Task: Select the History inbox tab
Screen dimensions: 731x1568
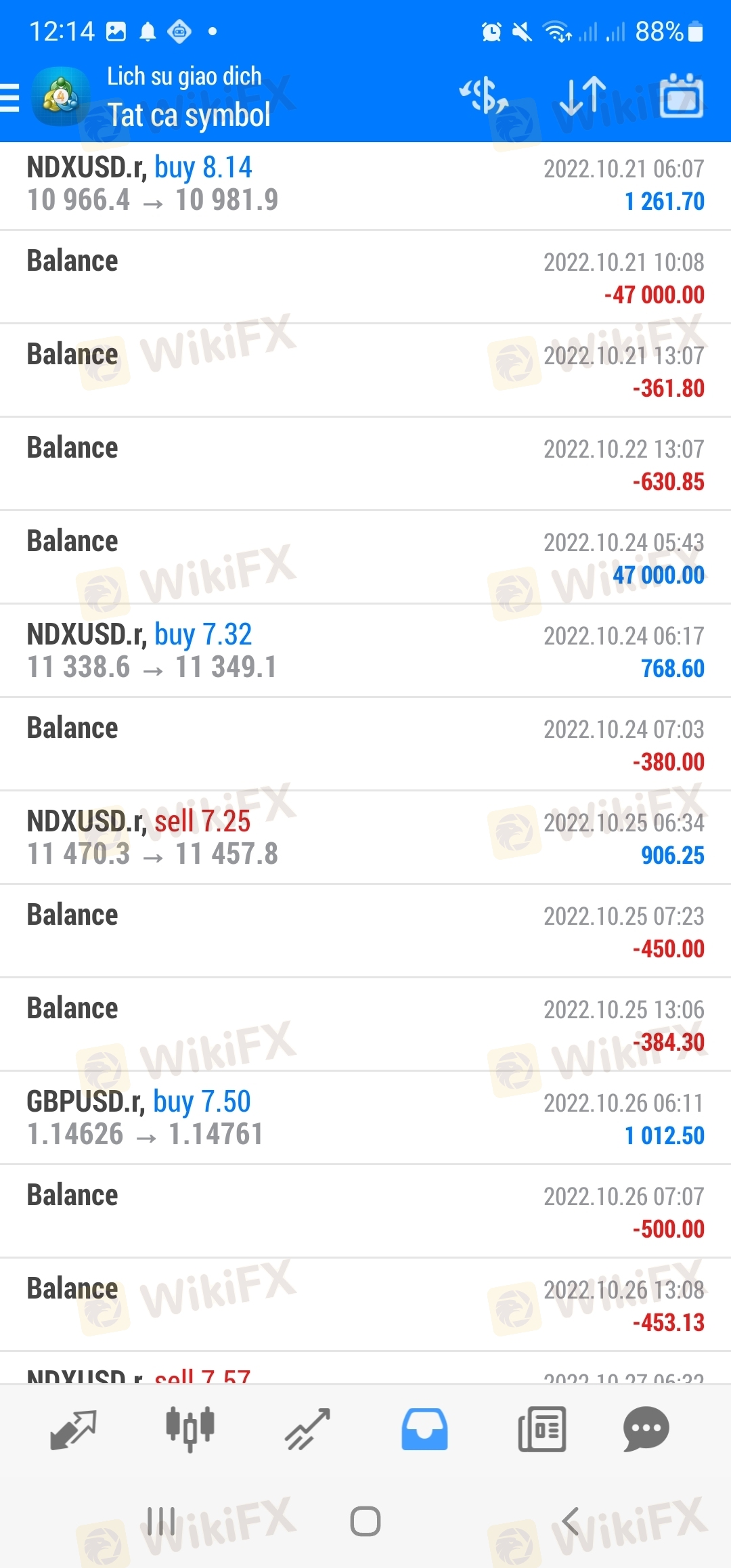Action: tap(424, 1429)
